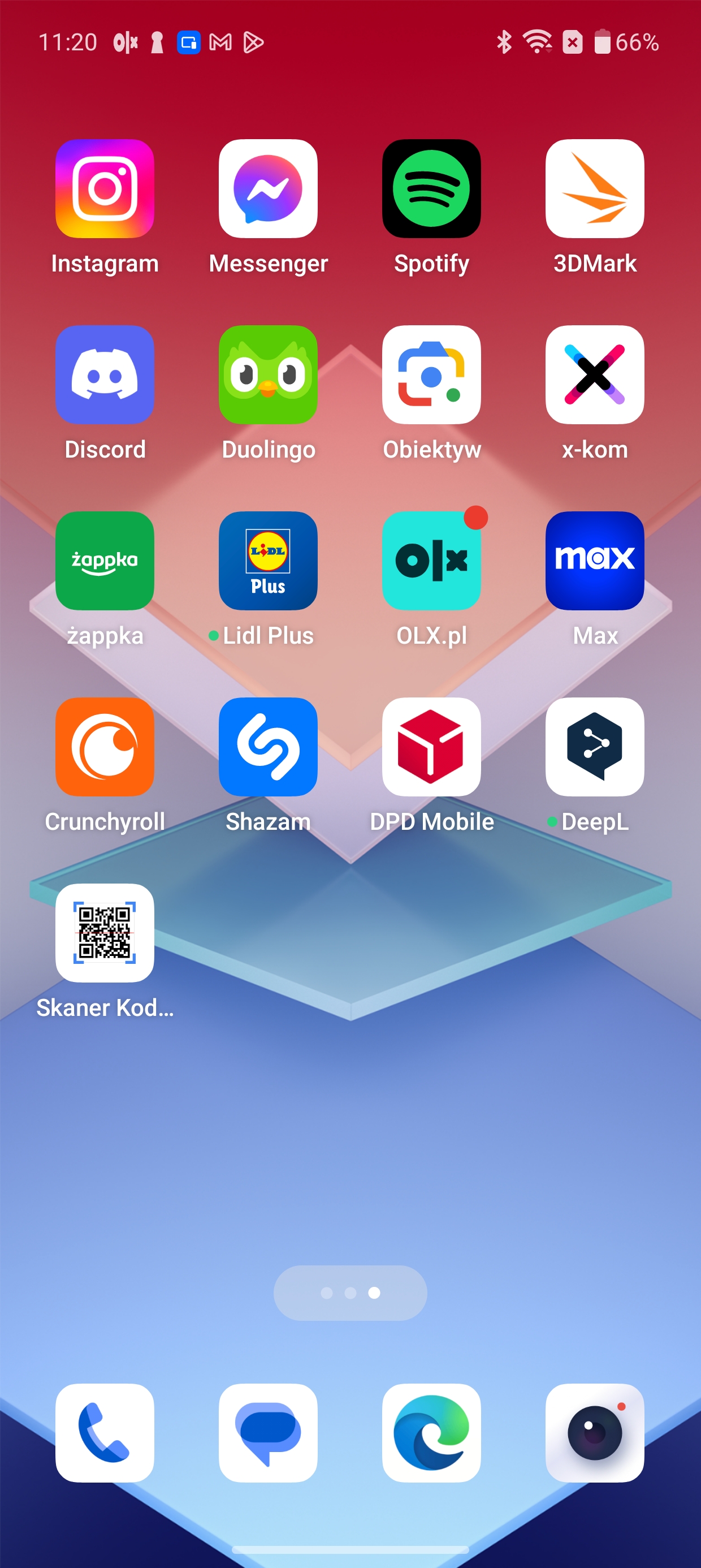The height and width of the screenshot is (1568, 701).
Task: Open the Phone dialer from the dock
Action: click(x=105, y=1433)
